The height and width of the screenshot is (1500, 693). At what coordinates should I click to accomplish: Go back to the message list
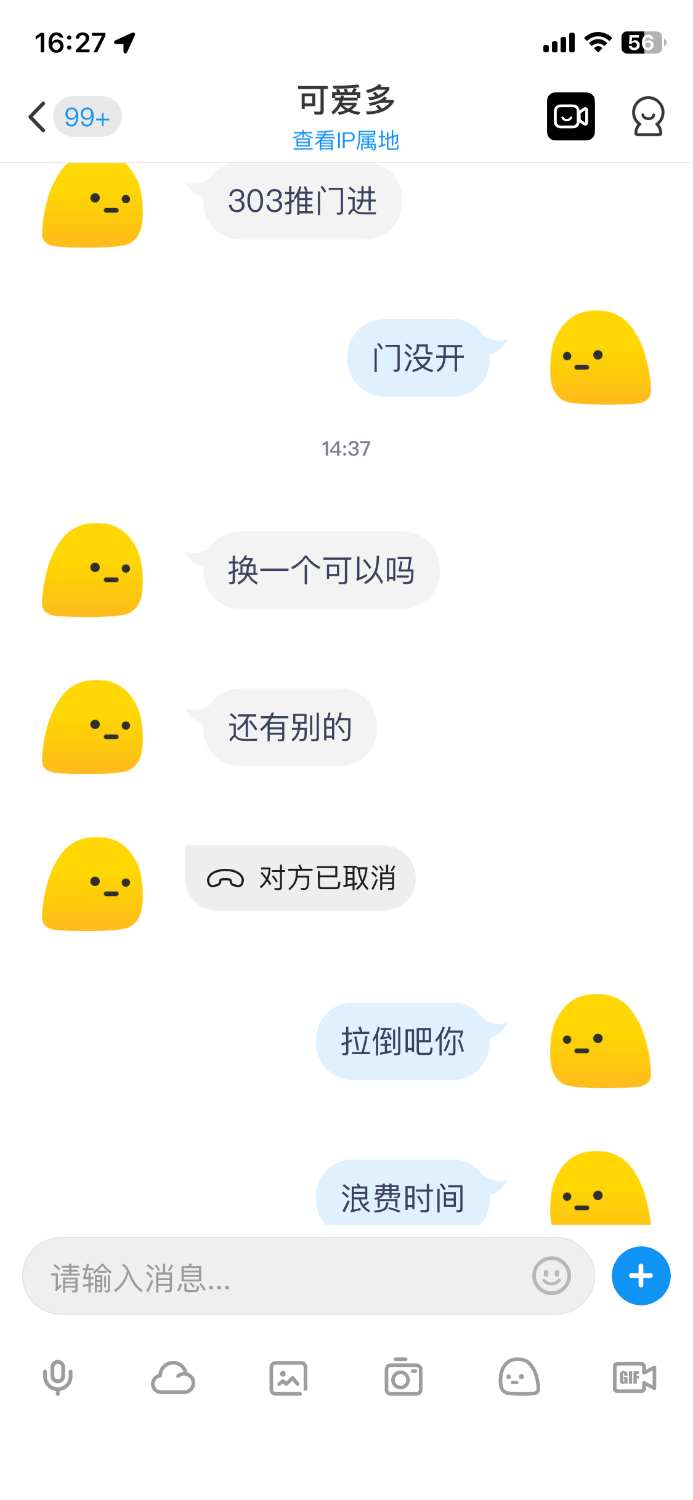pos(38,117)
